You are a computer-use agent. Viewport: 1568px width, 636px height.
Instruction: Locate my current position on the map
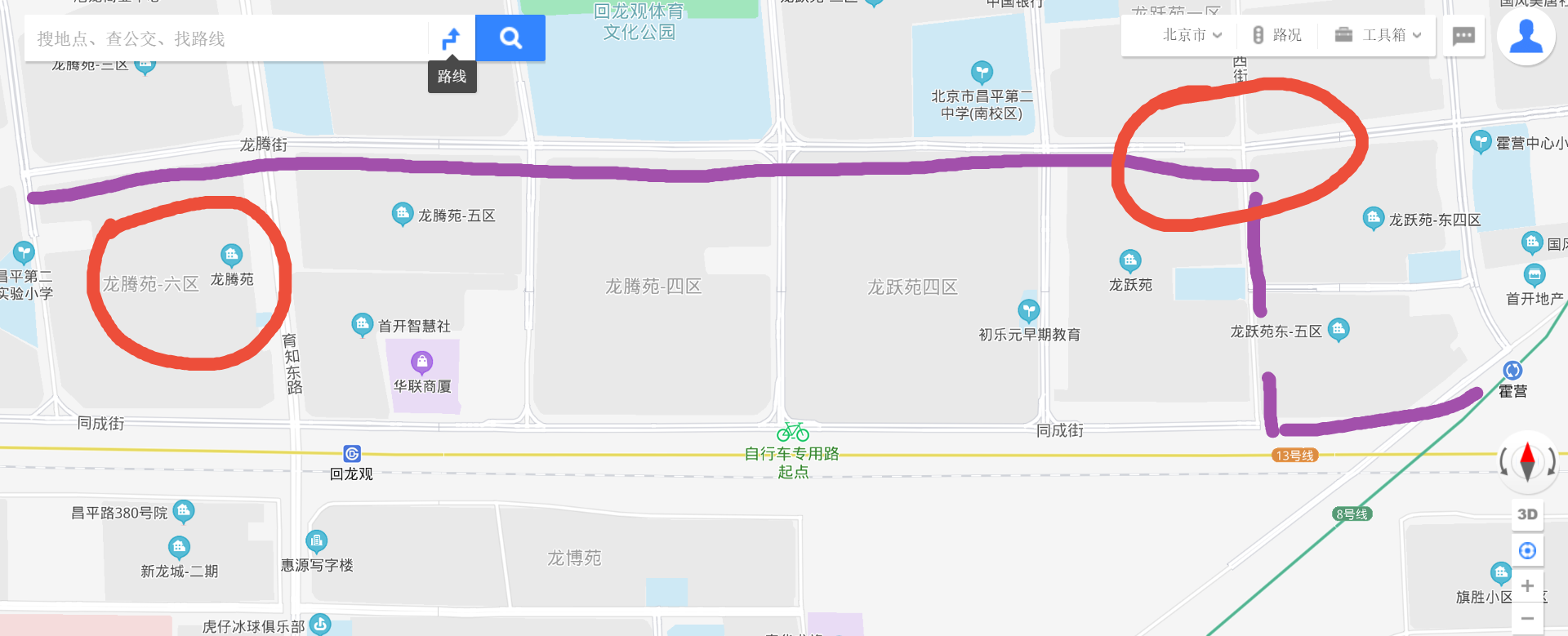(x=1527, y=550)
